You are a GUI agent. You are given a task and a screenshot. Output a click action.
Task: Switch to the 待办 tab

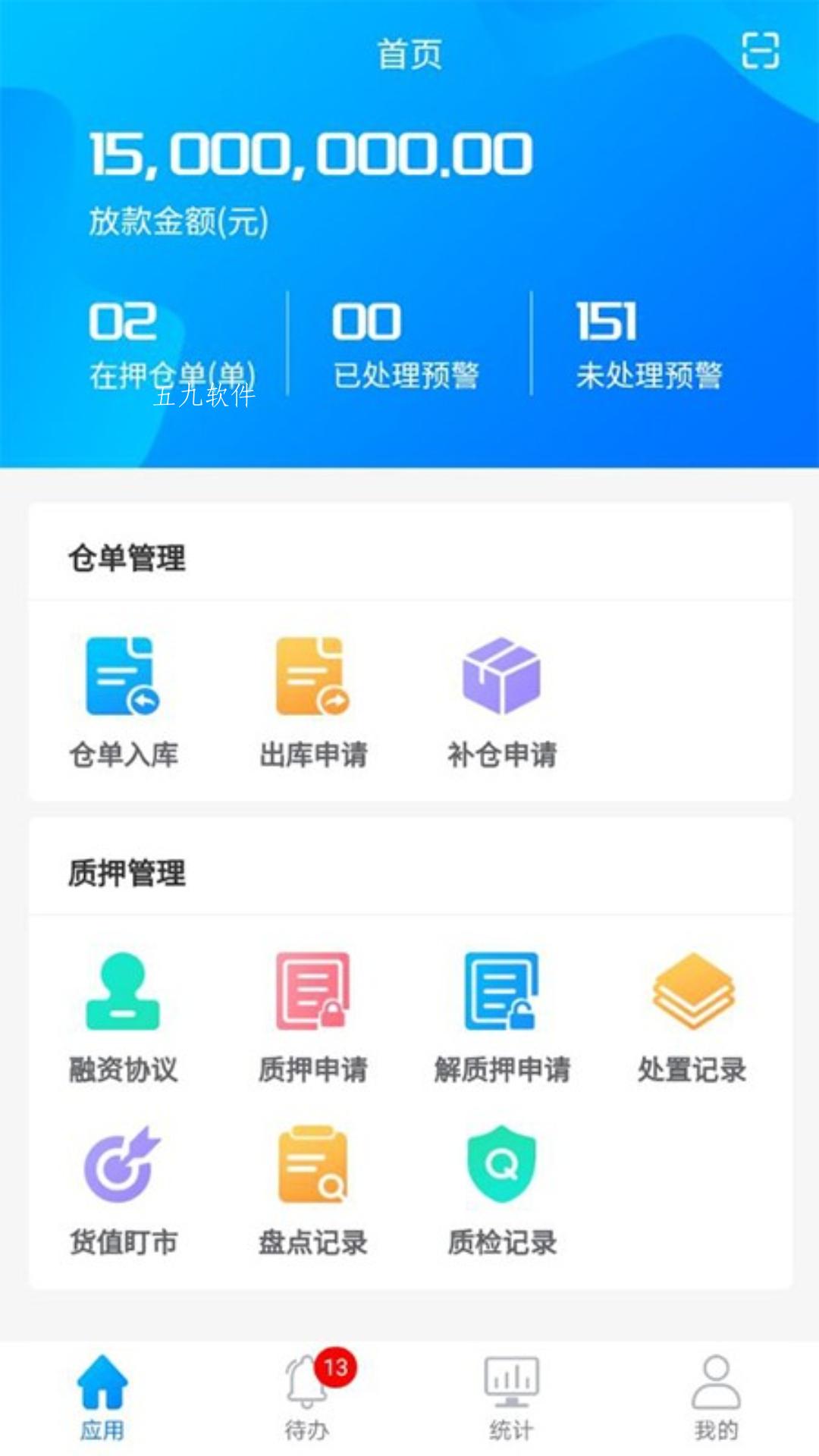point(307,1397)
